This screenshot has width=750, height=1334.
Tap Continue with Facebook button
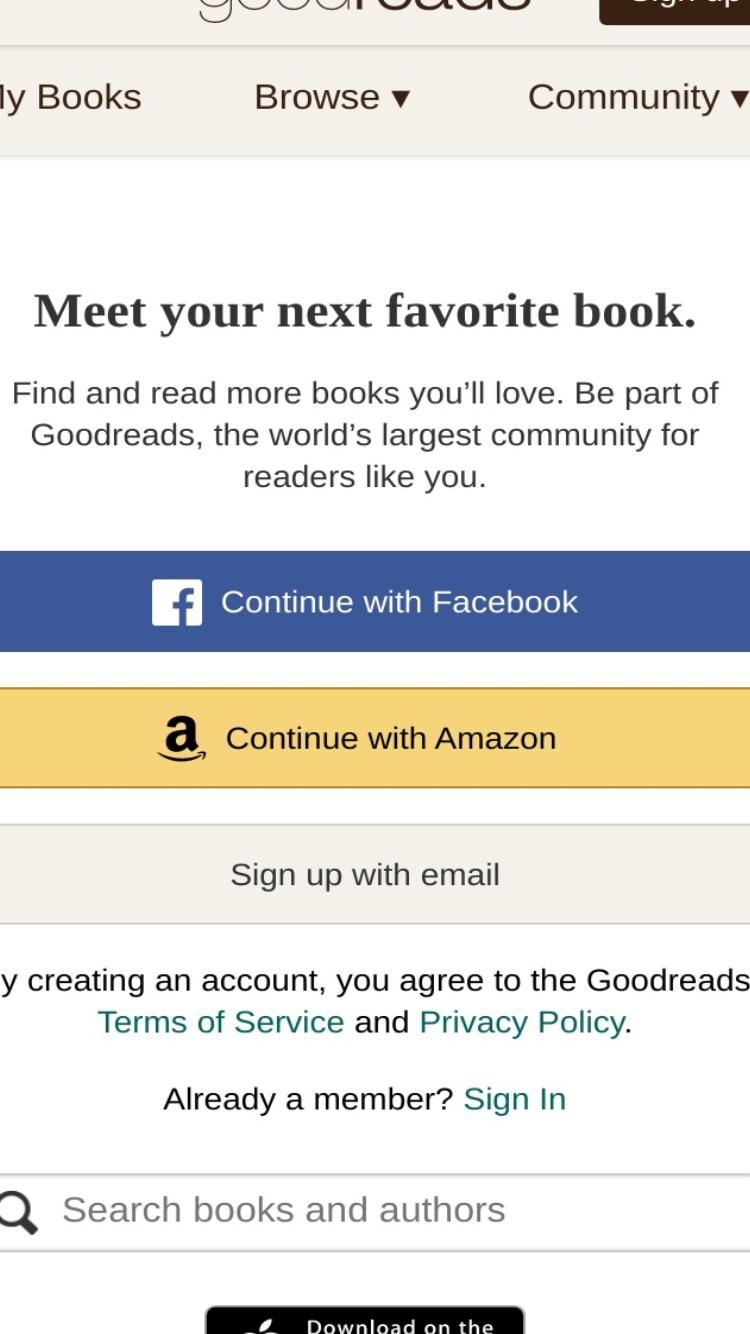pyautogui.click(x=375, y=601)
